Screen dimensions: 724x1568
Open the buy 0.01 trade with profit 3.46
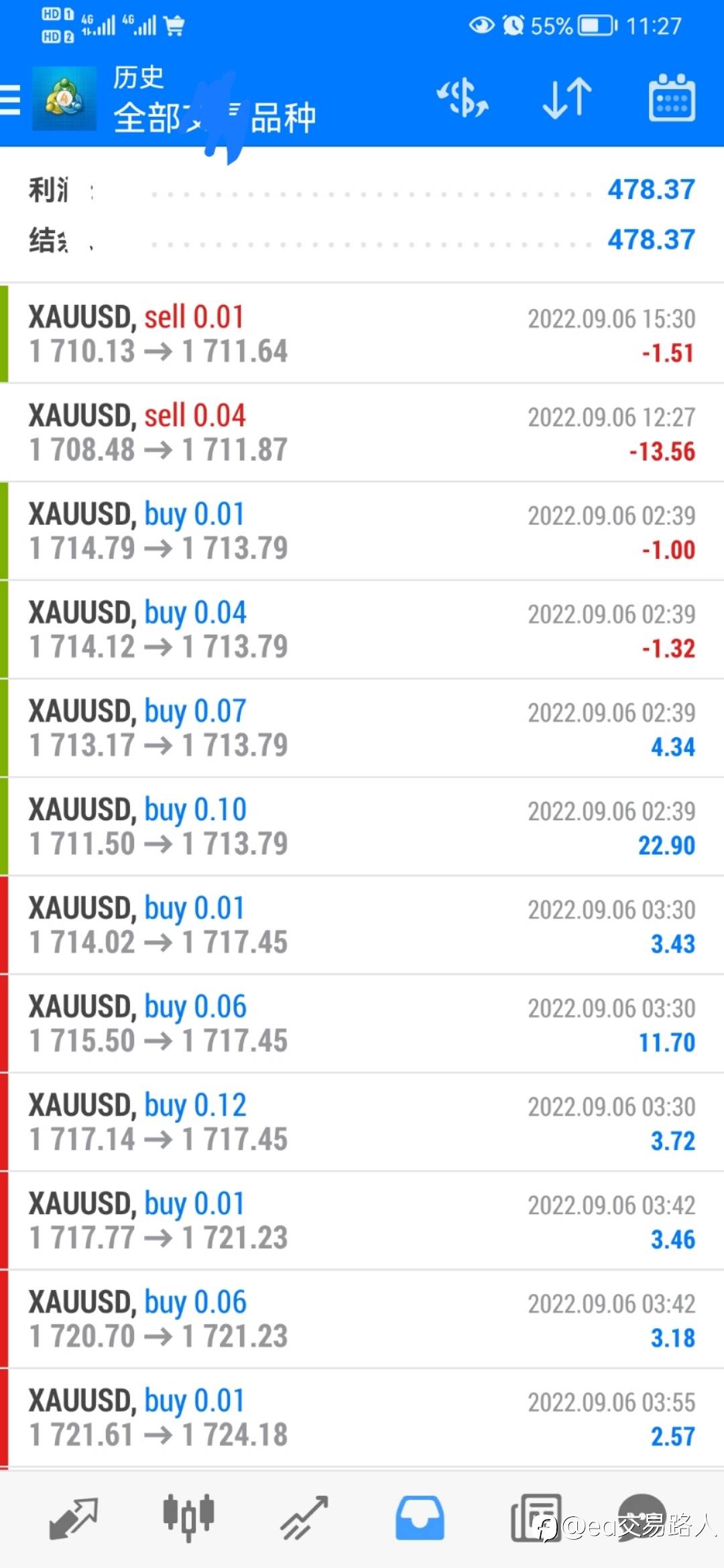pos(362,1220)
